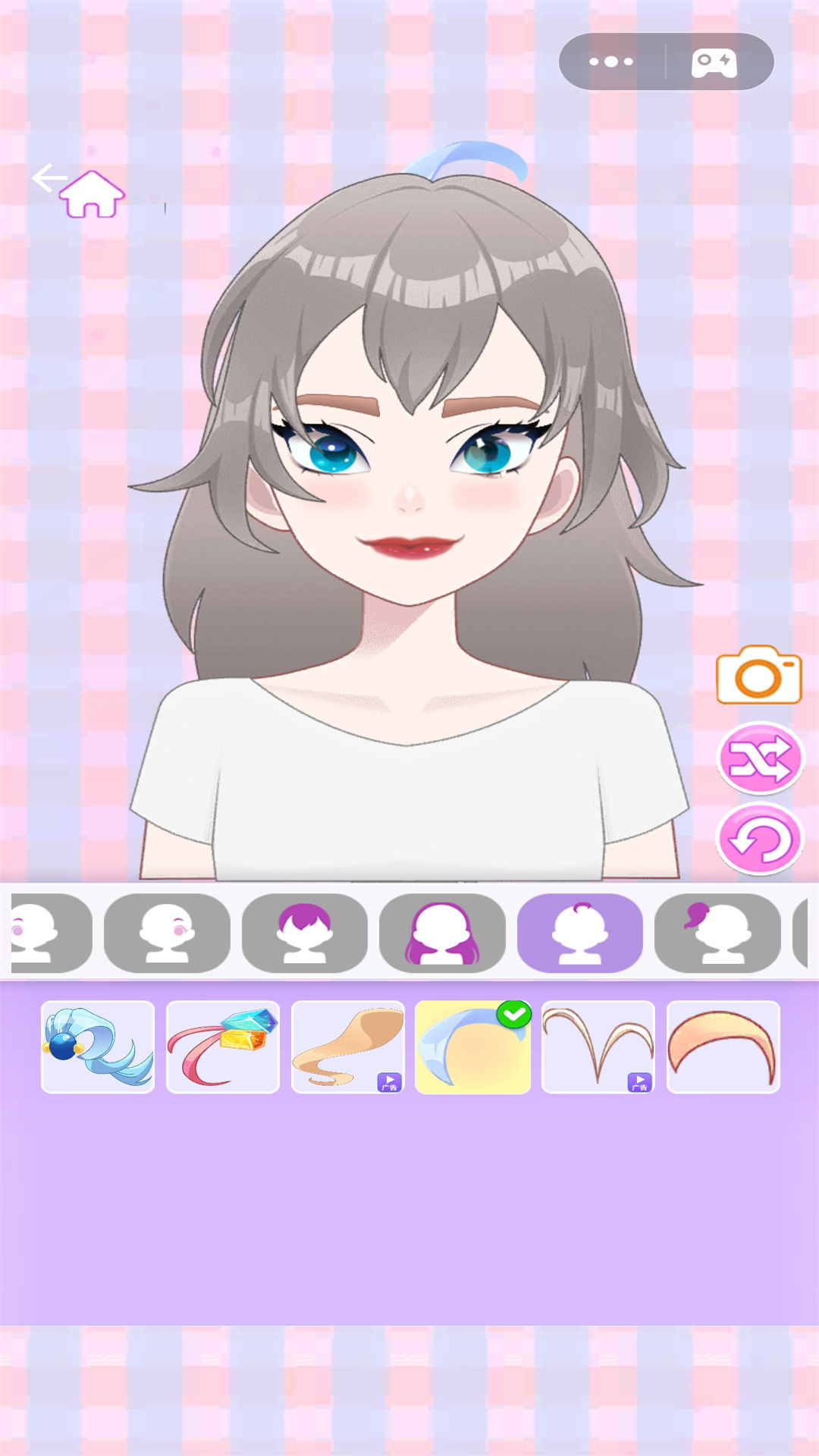The height and width of the screenshot is (1456, 819).
Task: Choose the blue swirl with beads hair strand
Action: (x=98, y=1047)
